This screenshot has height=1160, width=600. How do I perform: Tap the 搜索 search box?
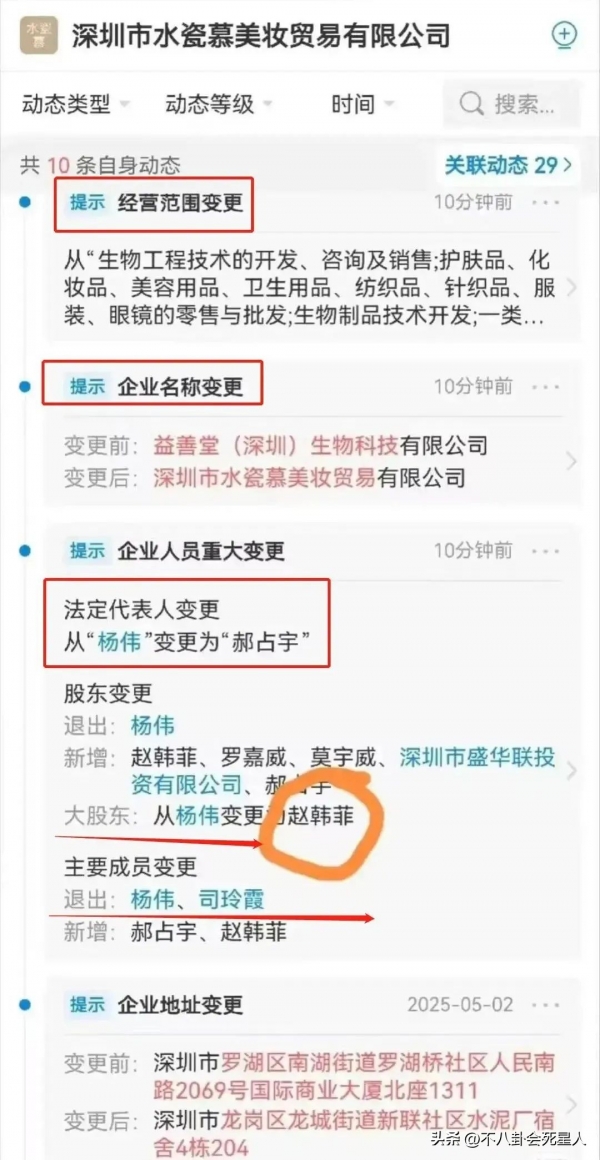point(512,104)
